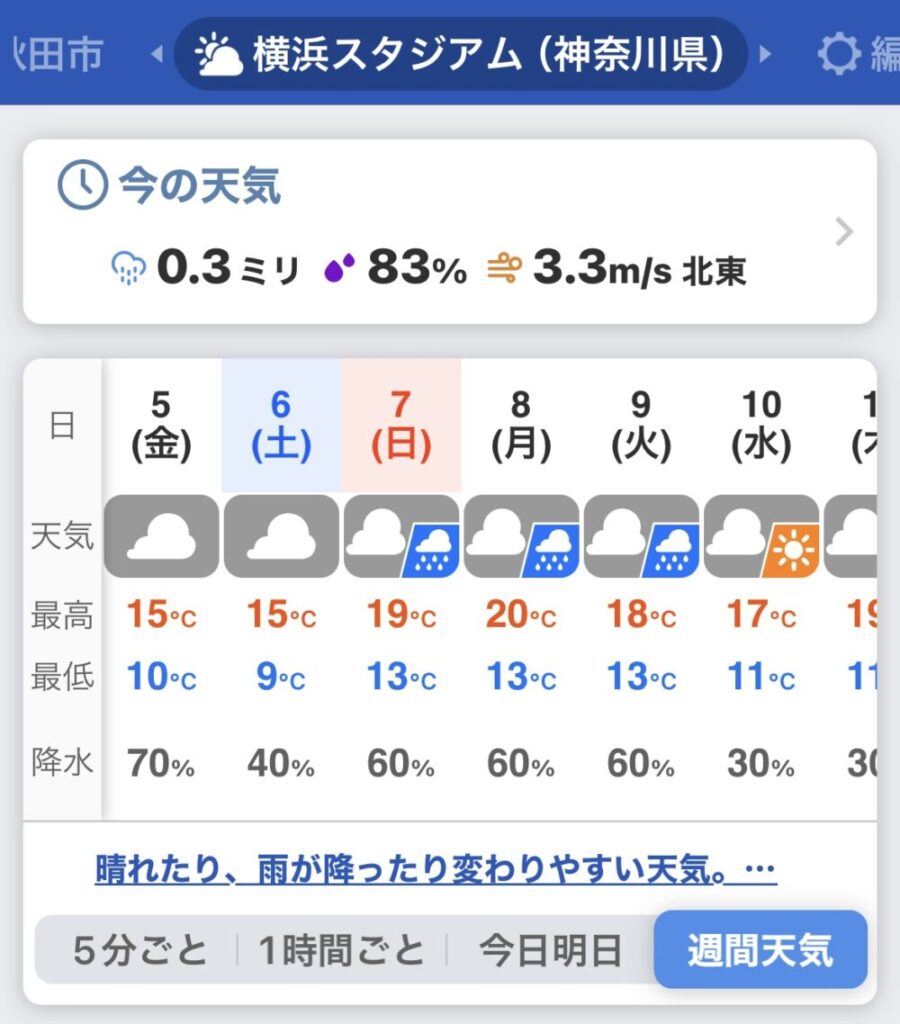
Task: Switch to the 今日明日 forecast
Action: click(x=550, y=949)
